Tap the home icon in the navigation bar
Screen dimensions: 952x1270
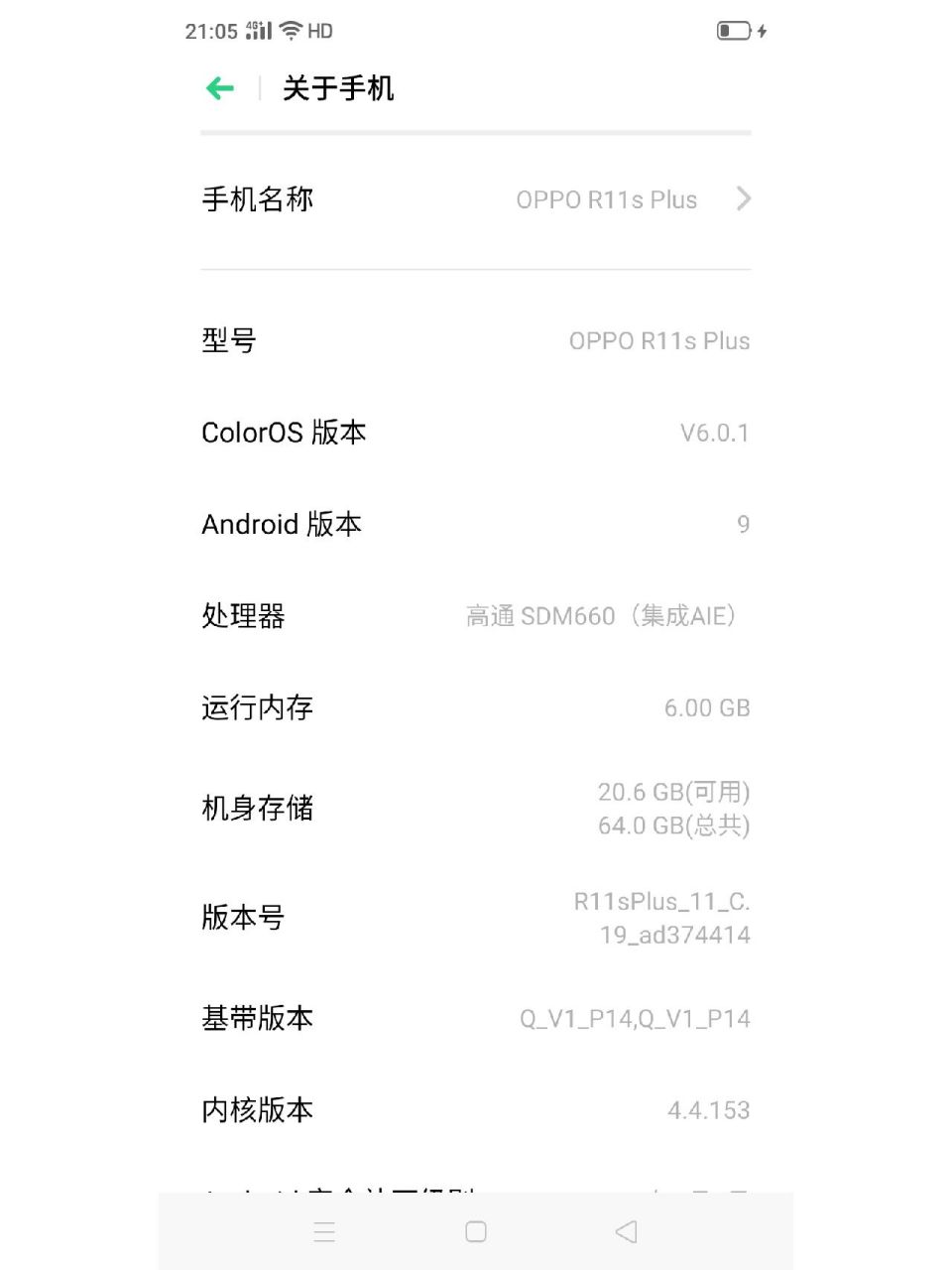[475, 1230]
